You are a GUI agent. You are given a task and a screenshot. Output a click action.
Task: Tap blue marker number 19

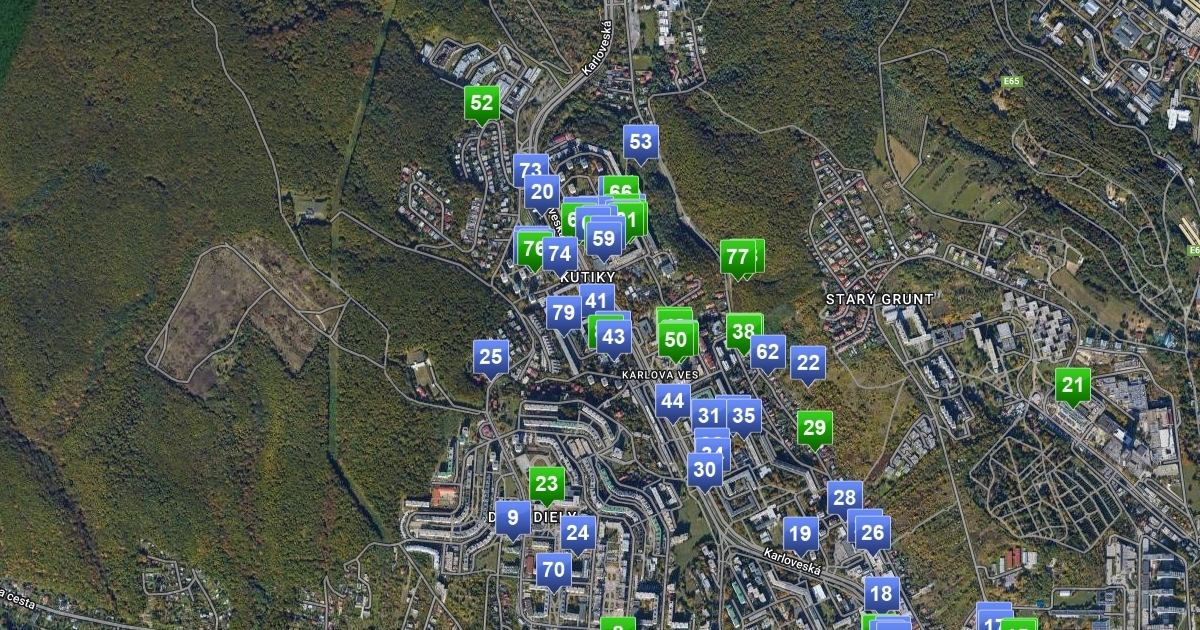800,534
